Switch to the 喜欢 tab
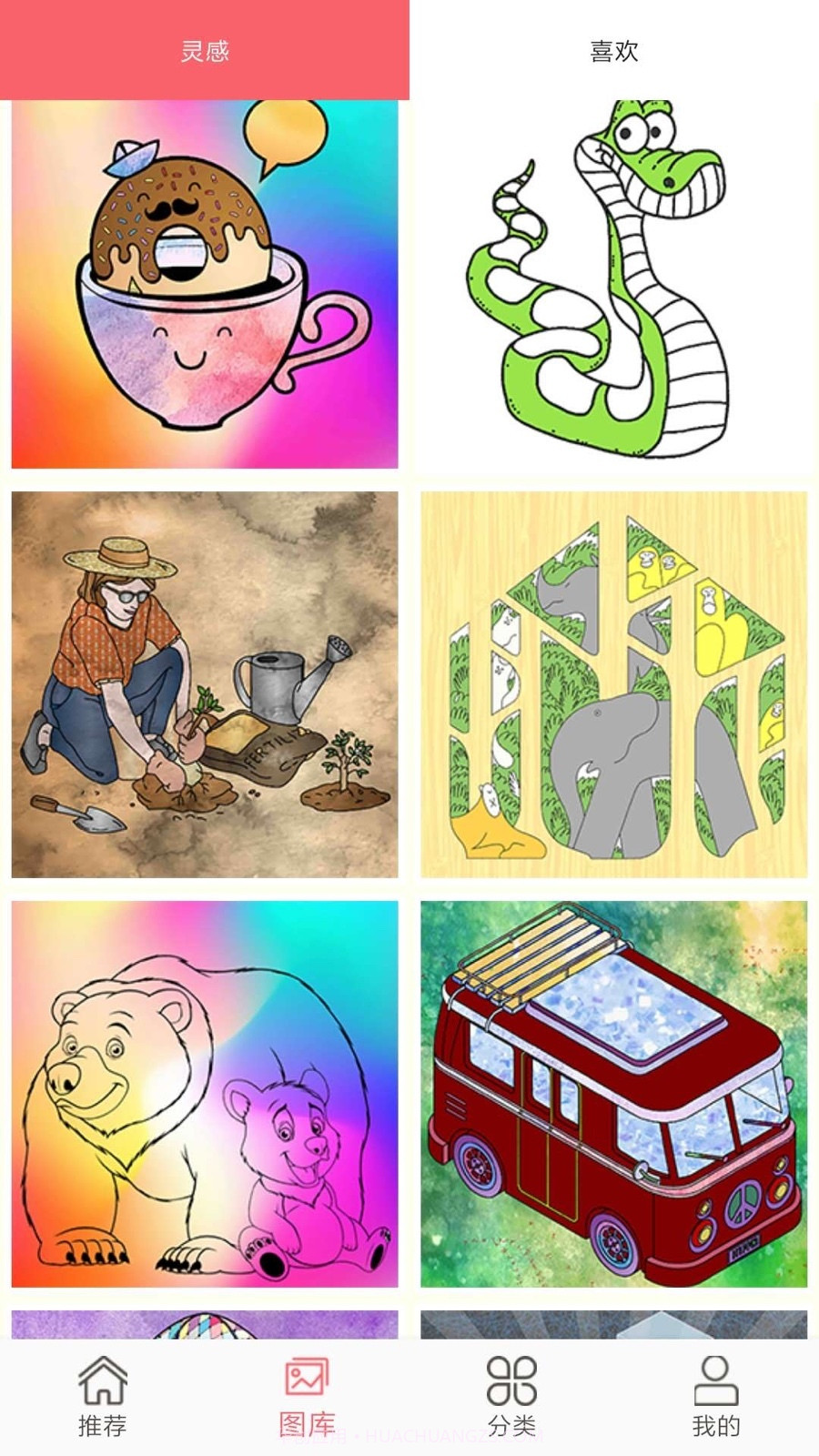Image resolution: width=819 pixels, height=1456 pixels. [x=614, y=52]
